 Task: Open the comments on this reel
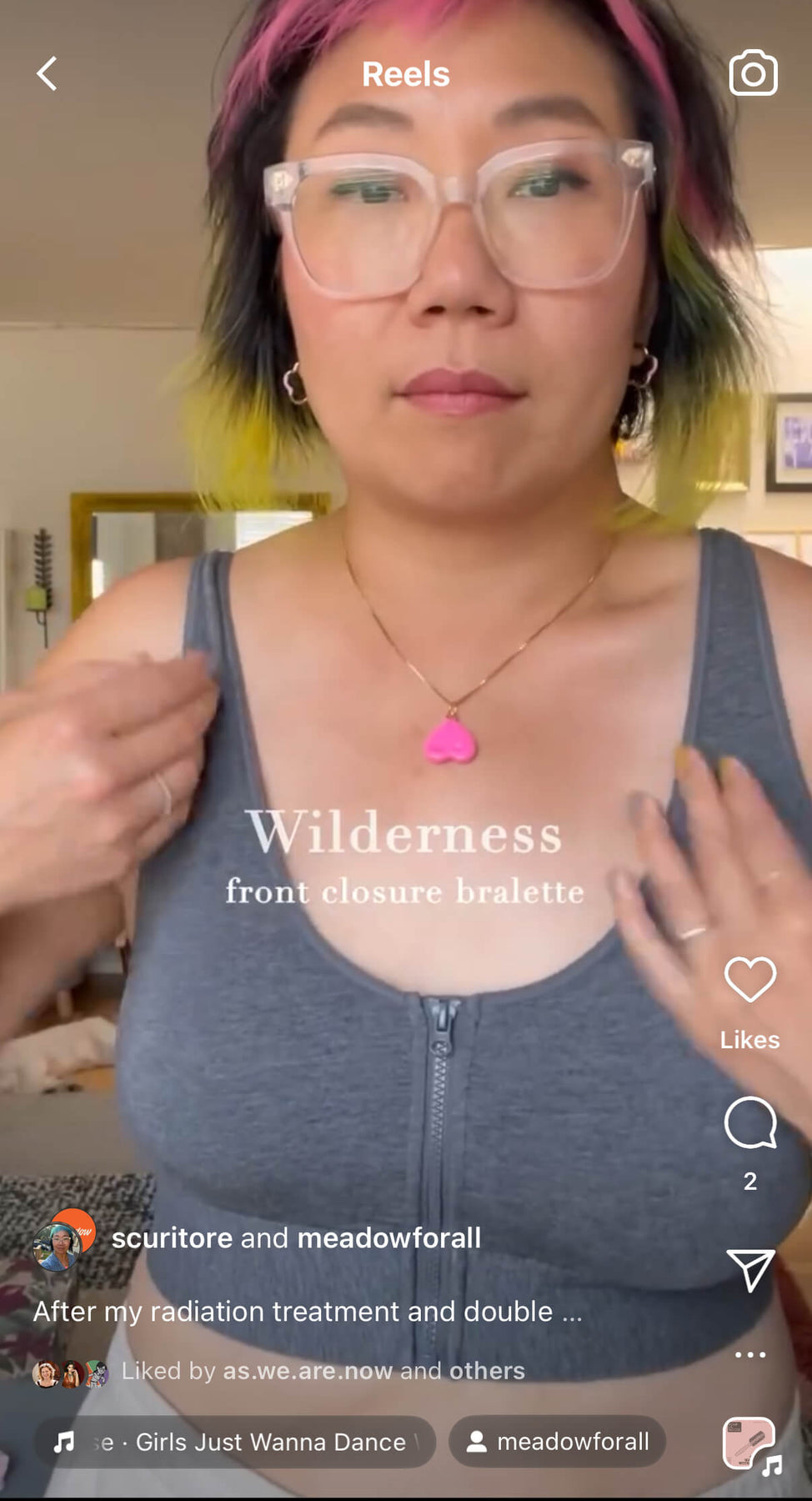[x=749, y=1122]
